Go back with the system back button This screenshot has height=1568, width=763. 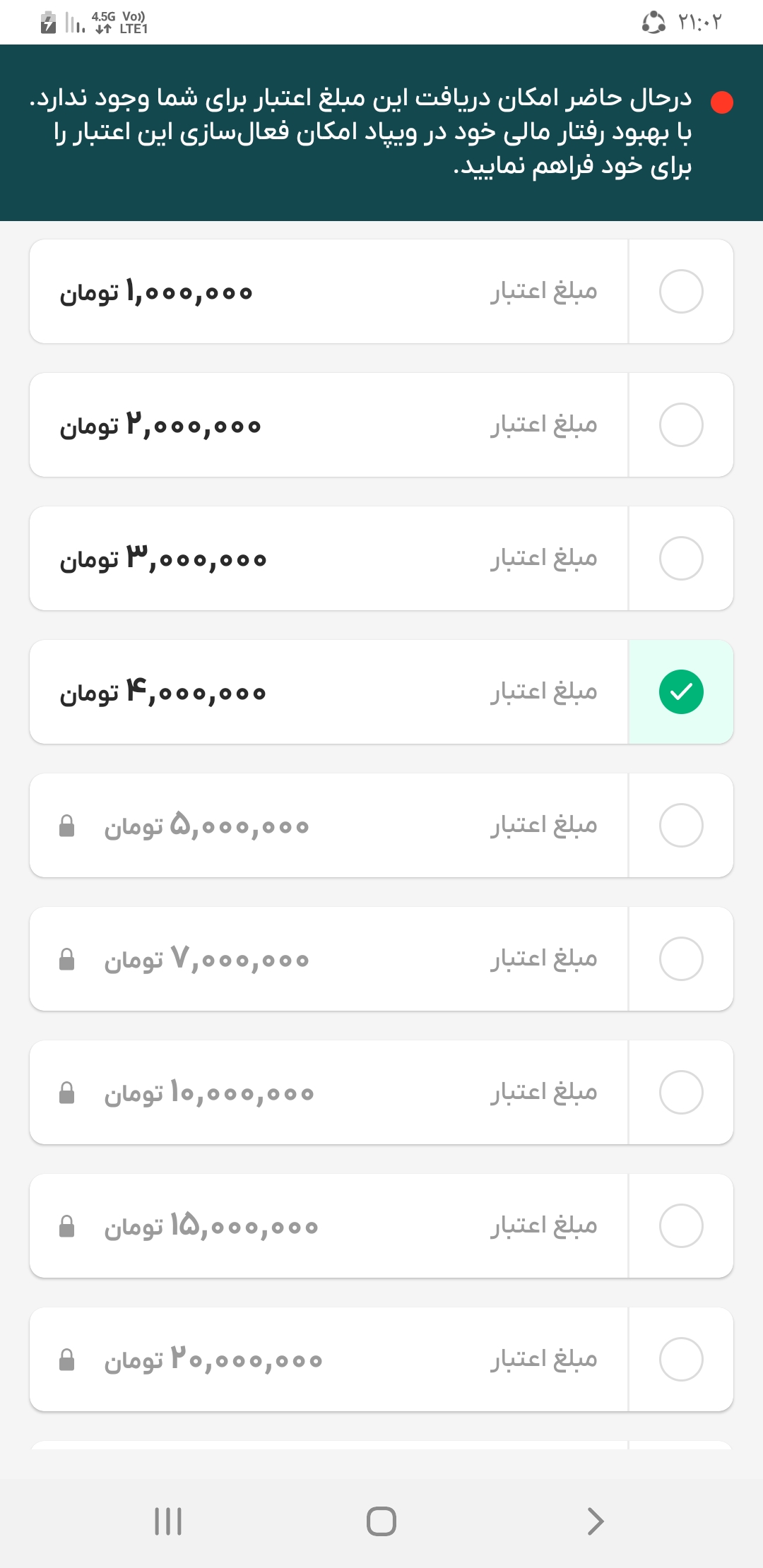pyautogui.click(x=595, y=1521)
